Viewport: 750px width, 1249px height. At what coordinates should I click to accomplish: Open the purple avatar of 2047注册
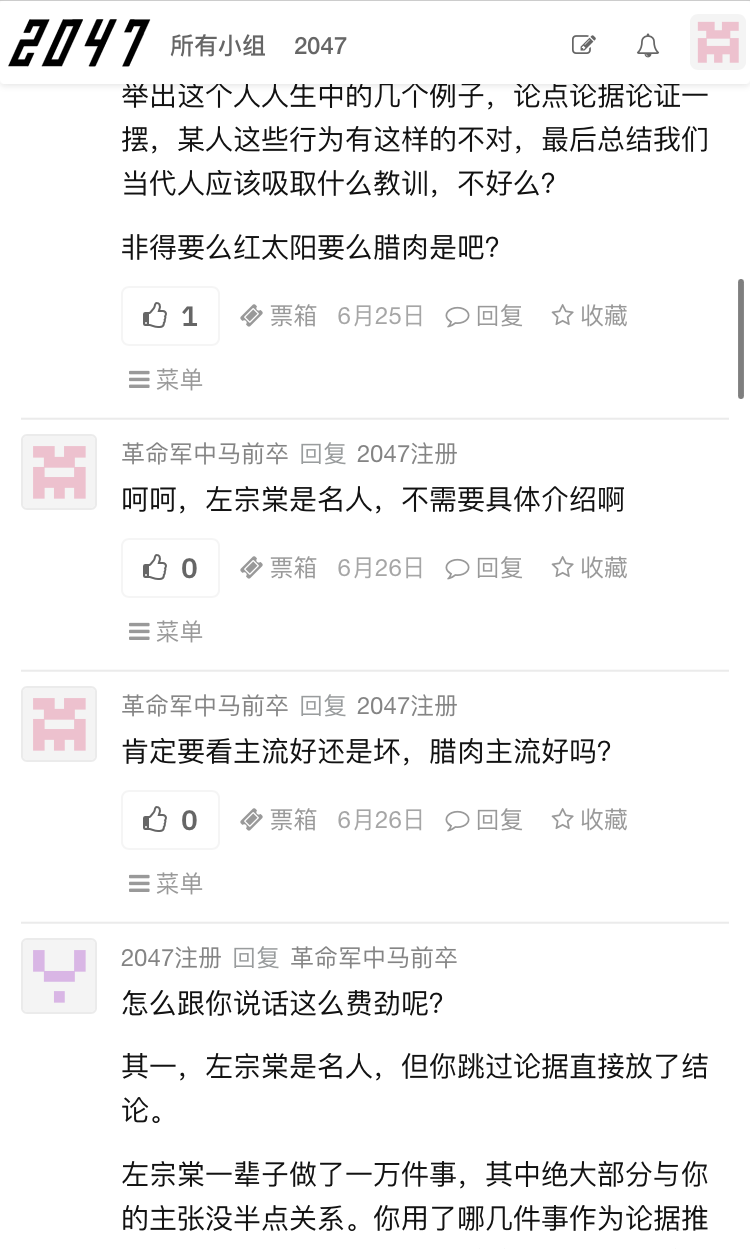point(59,976)
